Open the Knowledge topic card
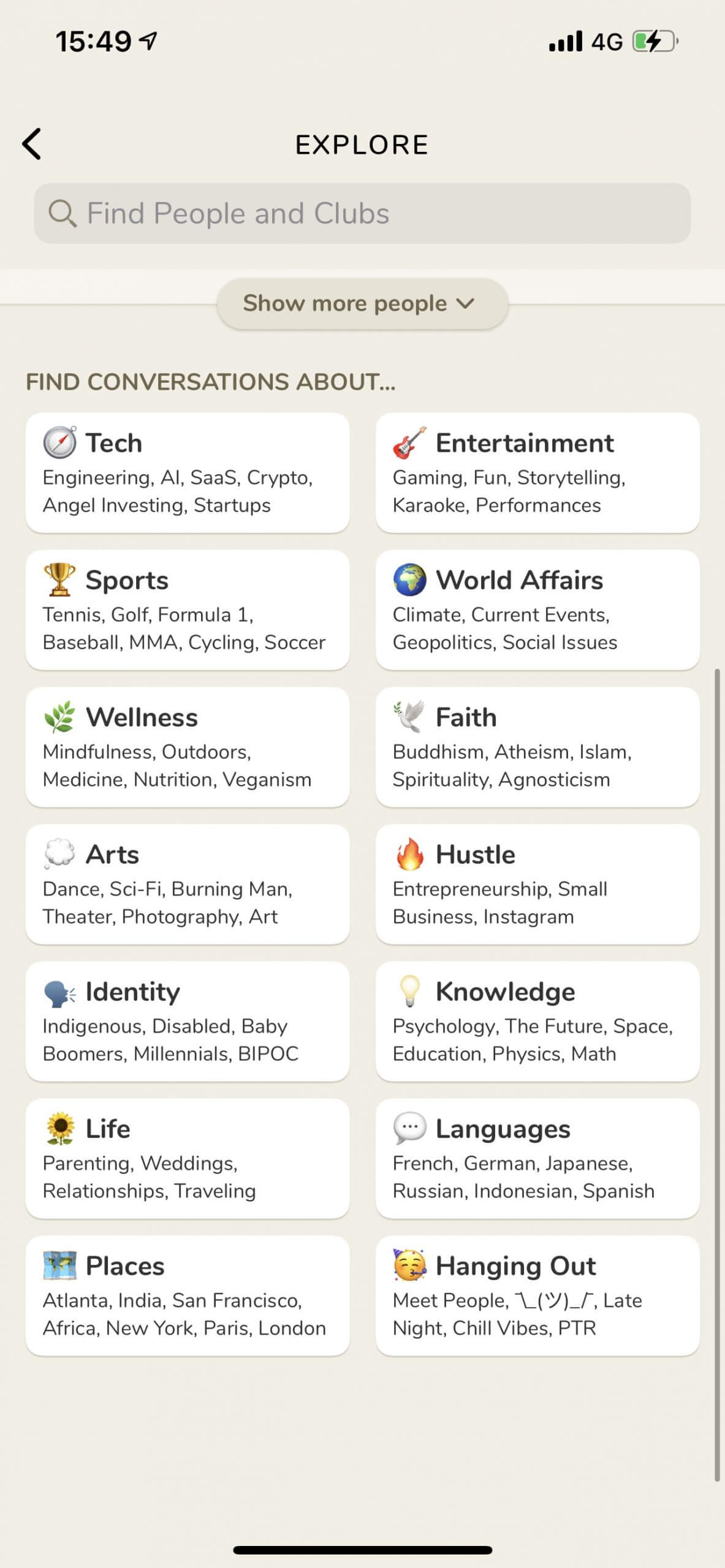This screenshot has width=725, height=1568. click(x=537, y=1022)
